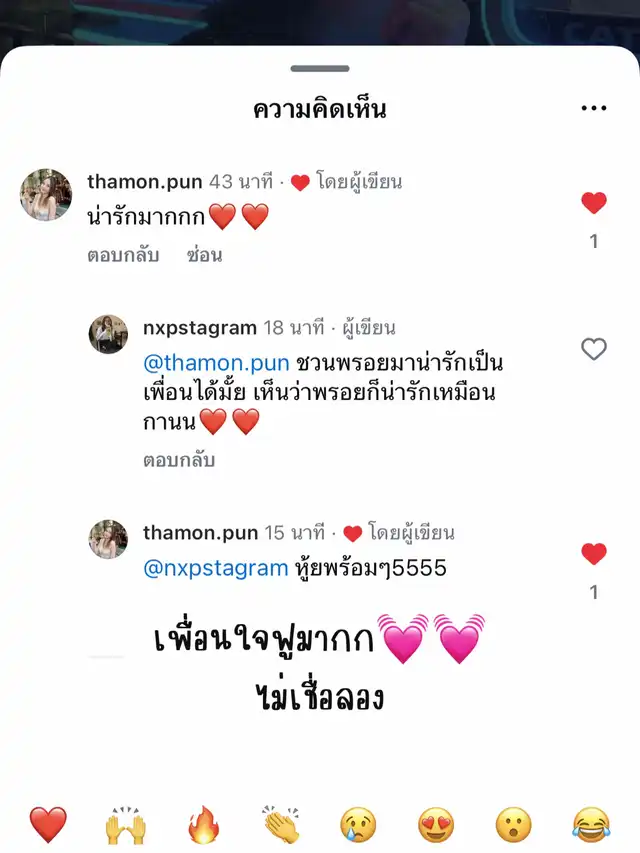Open the @nxpstagram mention link
This screenshot has height=853, width=640.
point(216,568)
